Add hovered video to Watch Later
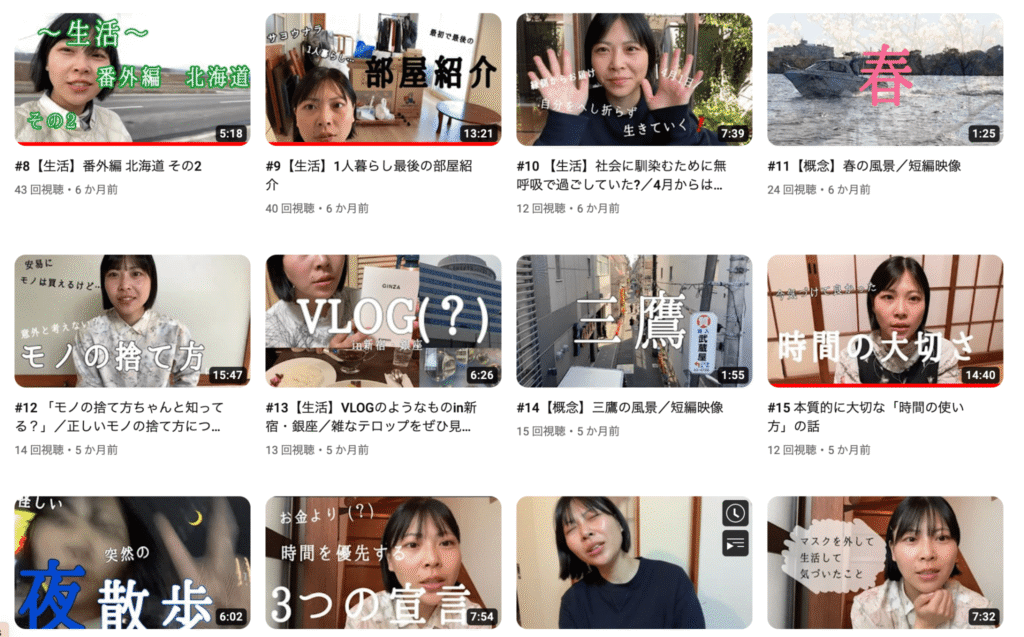This screenshot has height=637, width=1024. pyautogui.click(x=735, y=513)
